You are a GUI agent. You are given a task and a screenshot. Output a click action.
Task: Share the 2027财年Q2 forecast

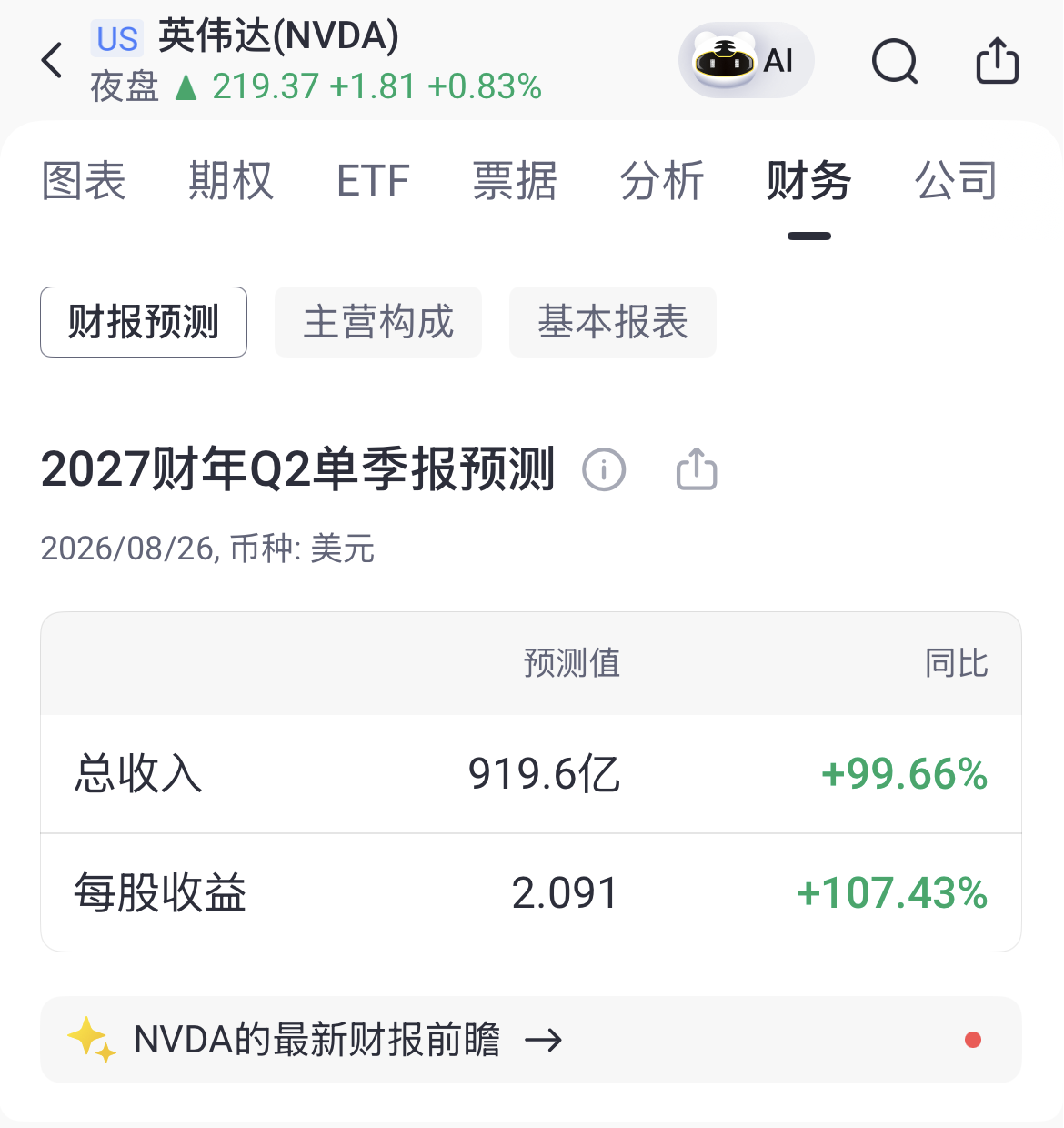[x=697, y=468]
